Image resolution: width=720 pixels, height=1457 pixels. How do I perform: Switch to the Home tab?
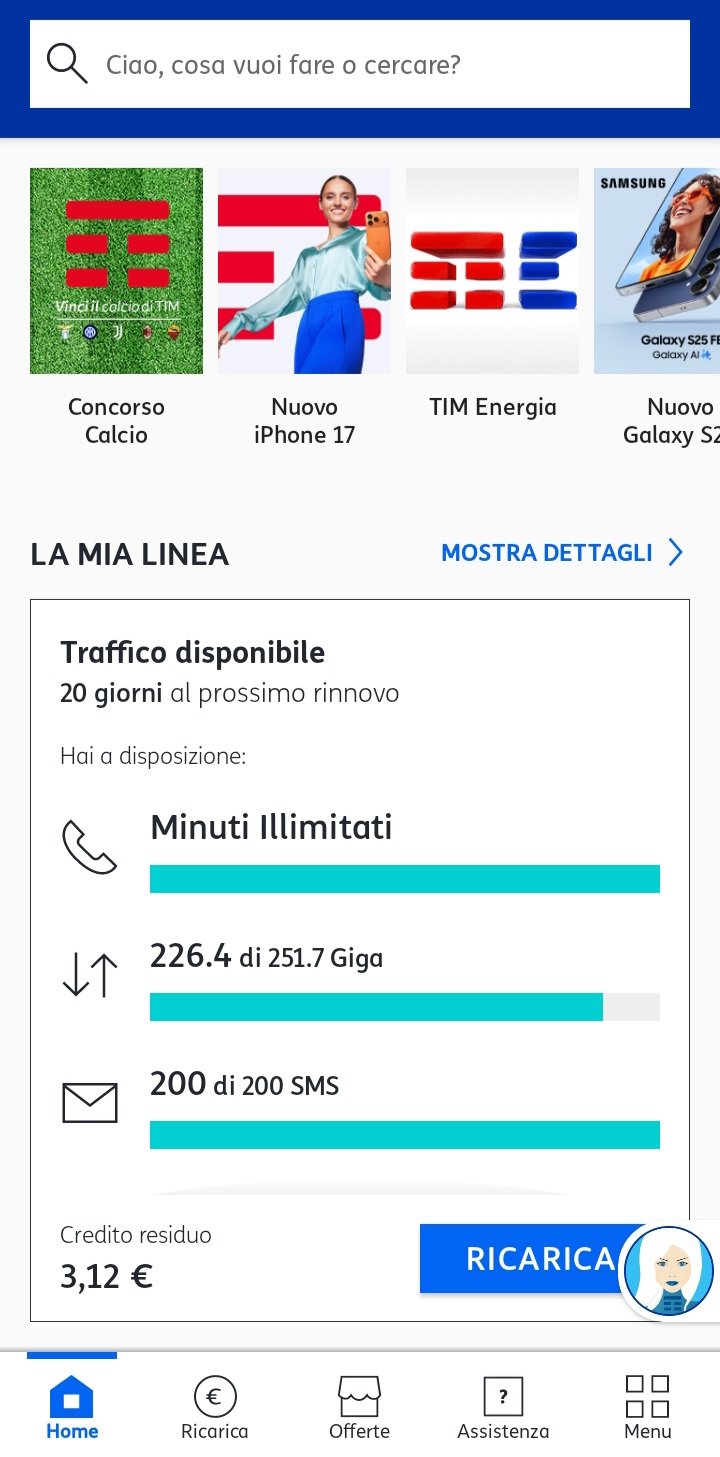72,1406
